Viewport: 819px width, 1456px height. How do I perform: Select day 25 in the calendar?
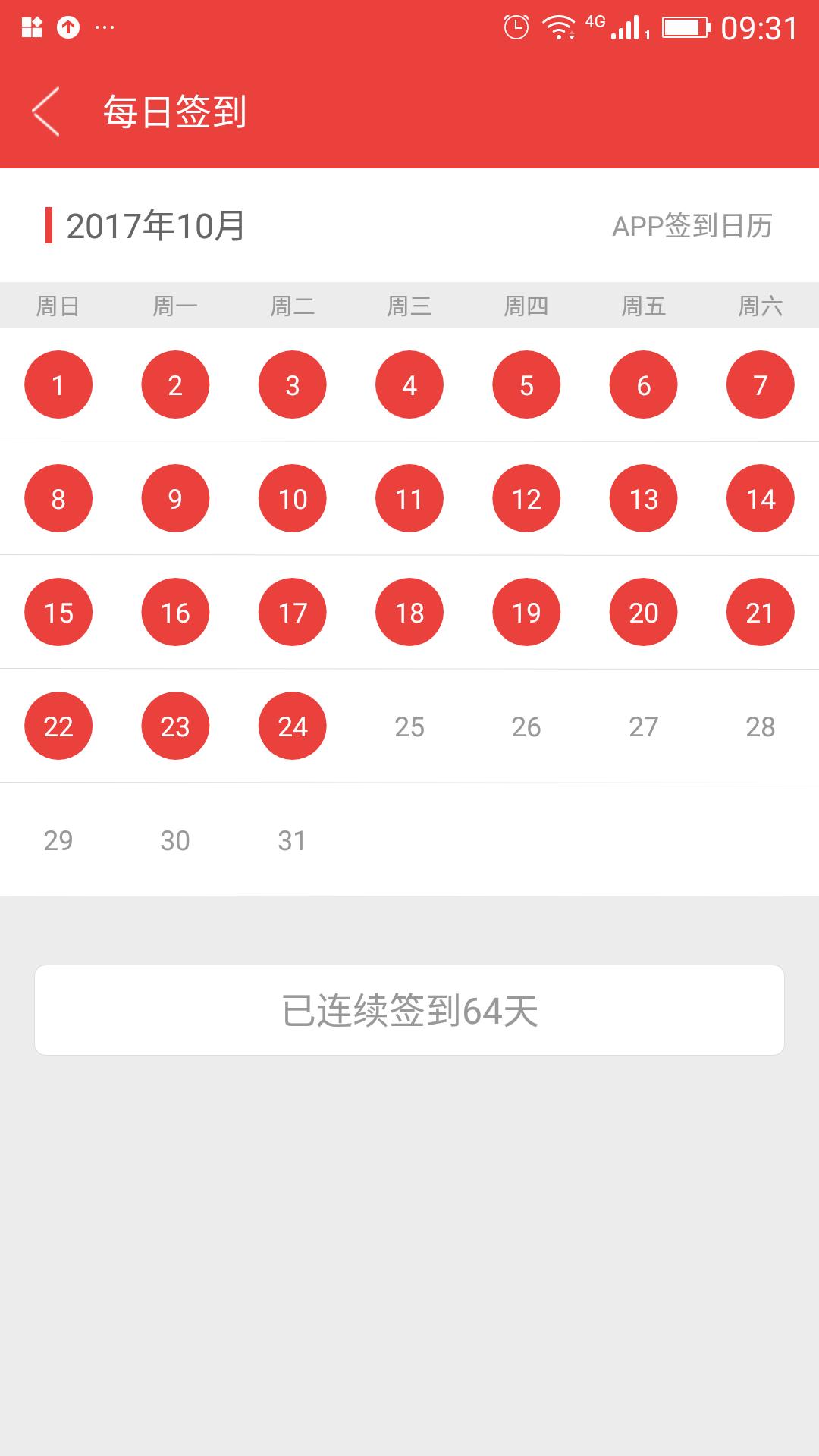point(409,726)
